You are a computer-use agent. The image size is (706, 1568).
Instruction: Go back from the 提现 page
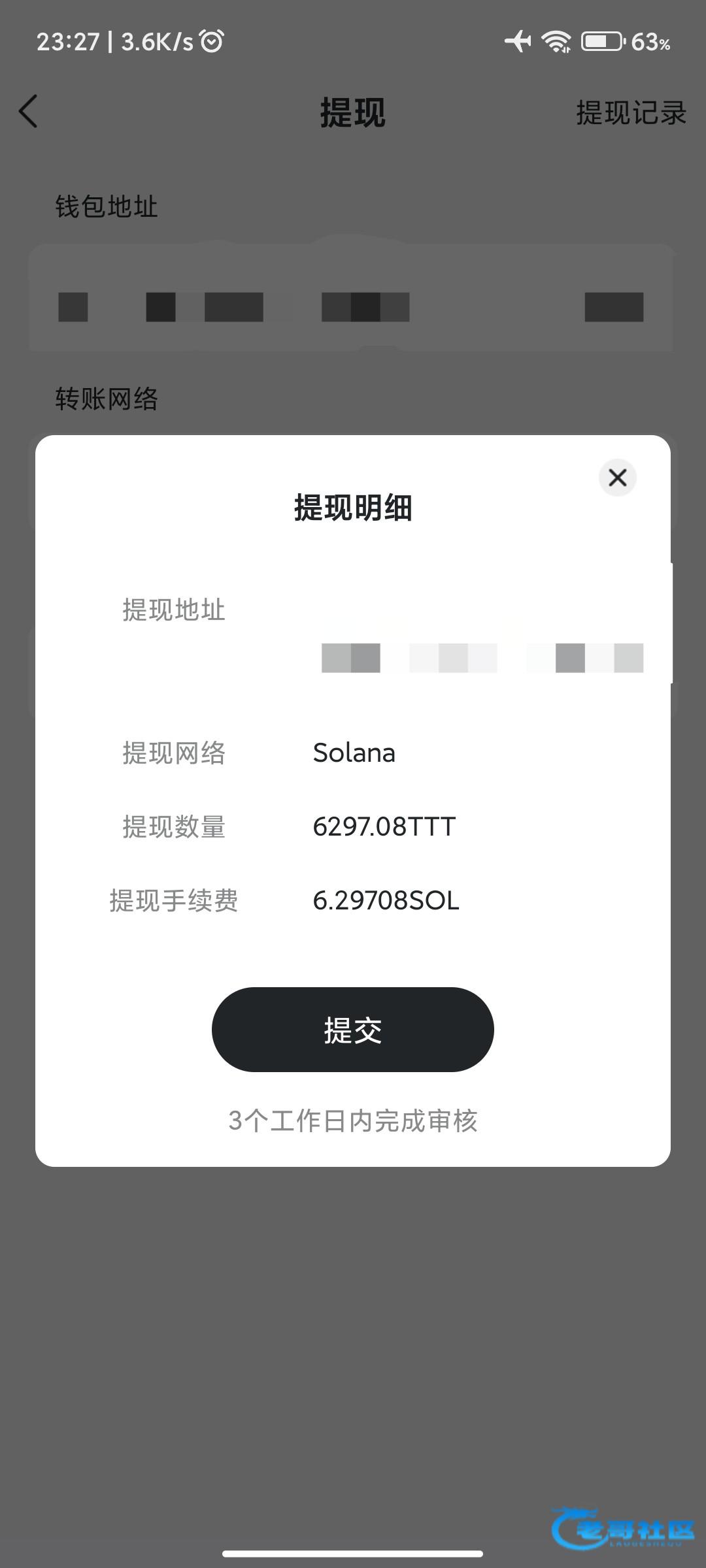tap(28, 111)
